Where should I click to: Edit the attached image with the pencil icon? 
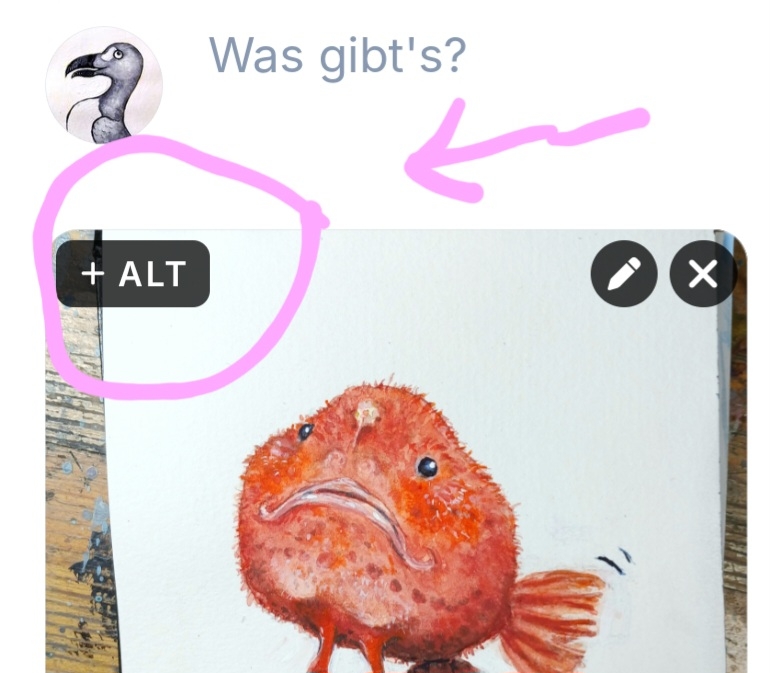pyautogui.click(x=624, y=273)
